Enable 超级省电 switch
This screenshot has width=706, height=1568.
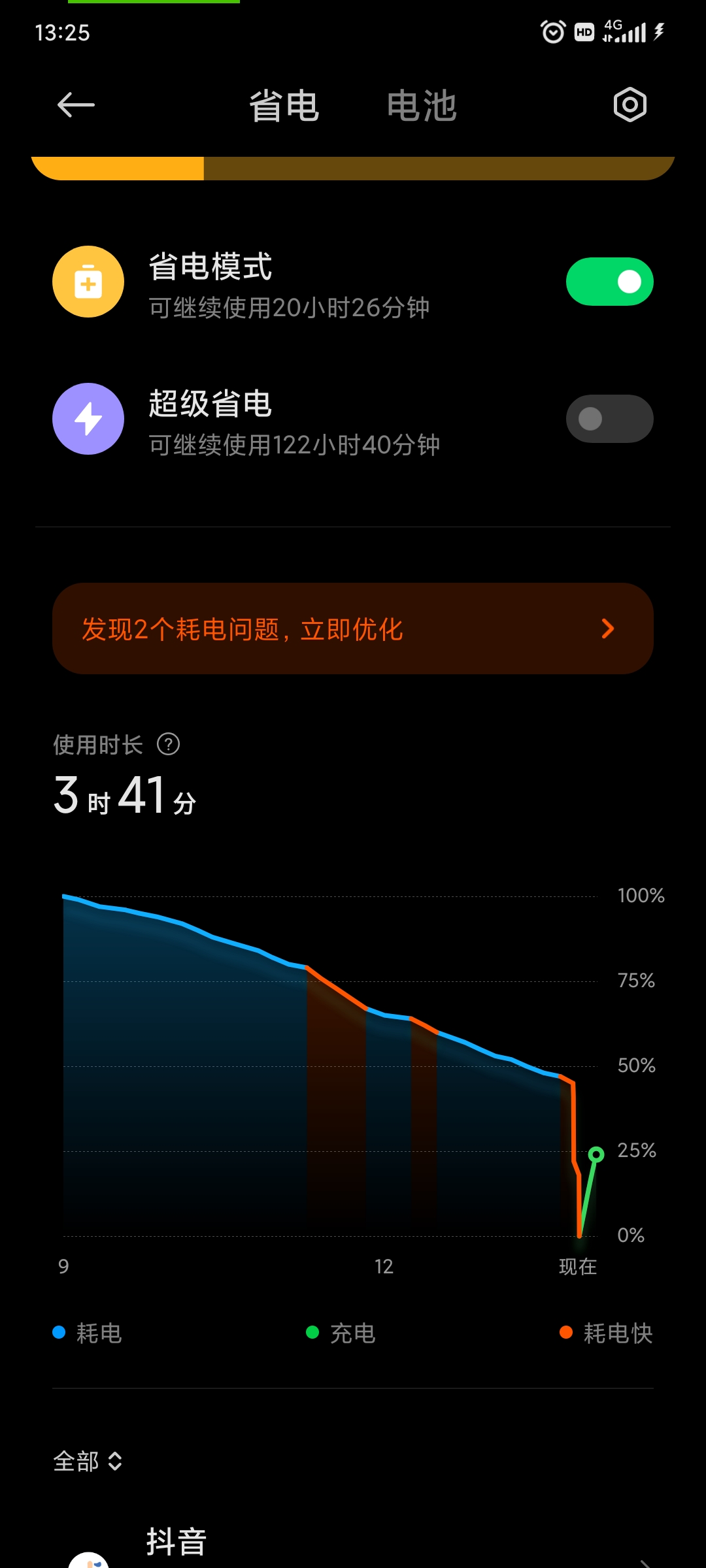pos(609,419)
